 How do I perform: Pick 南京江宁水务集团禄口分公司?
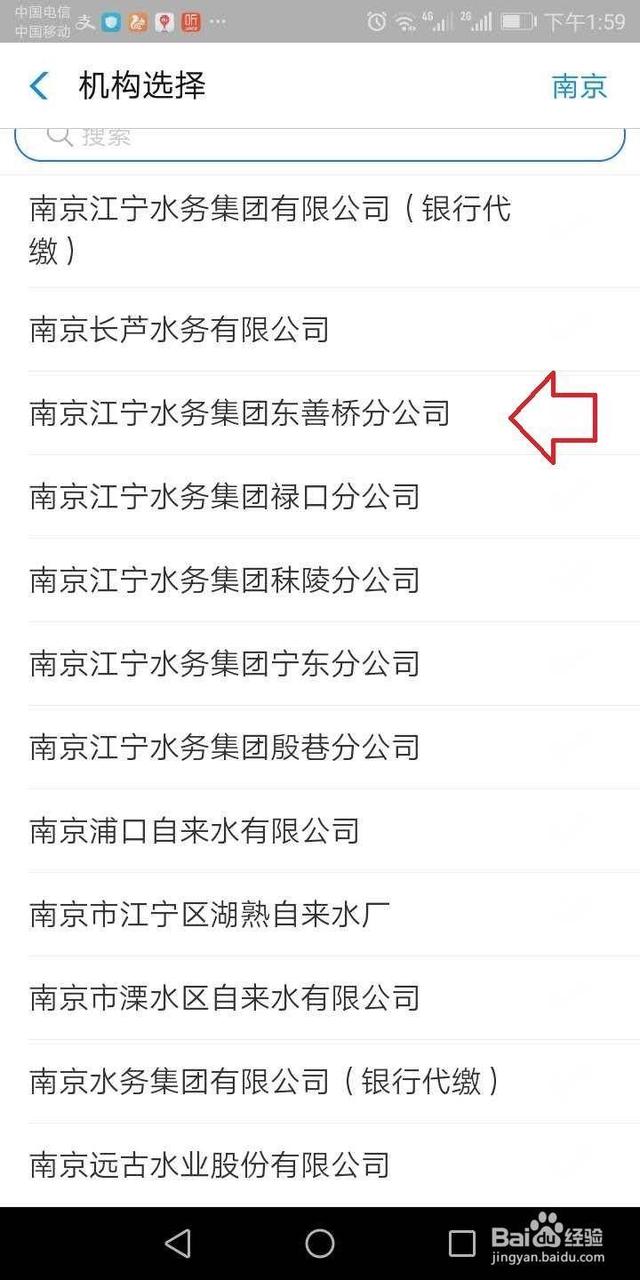pos(320,496)
